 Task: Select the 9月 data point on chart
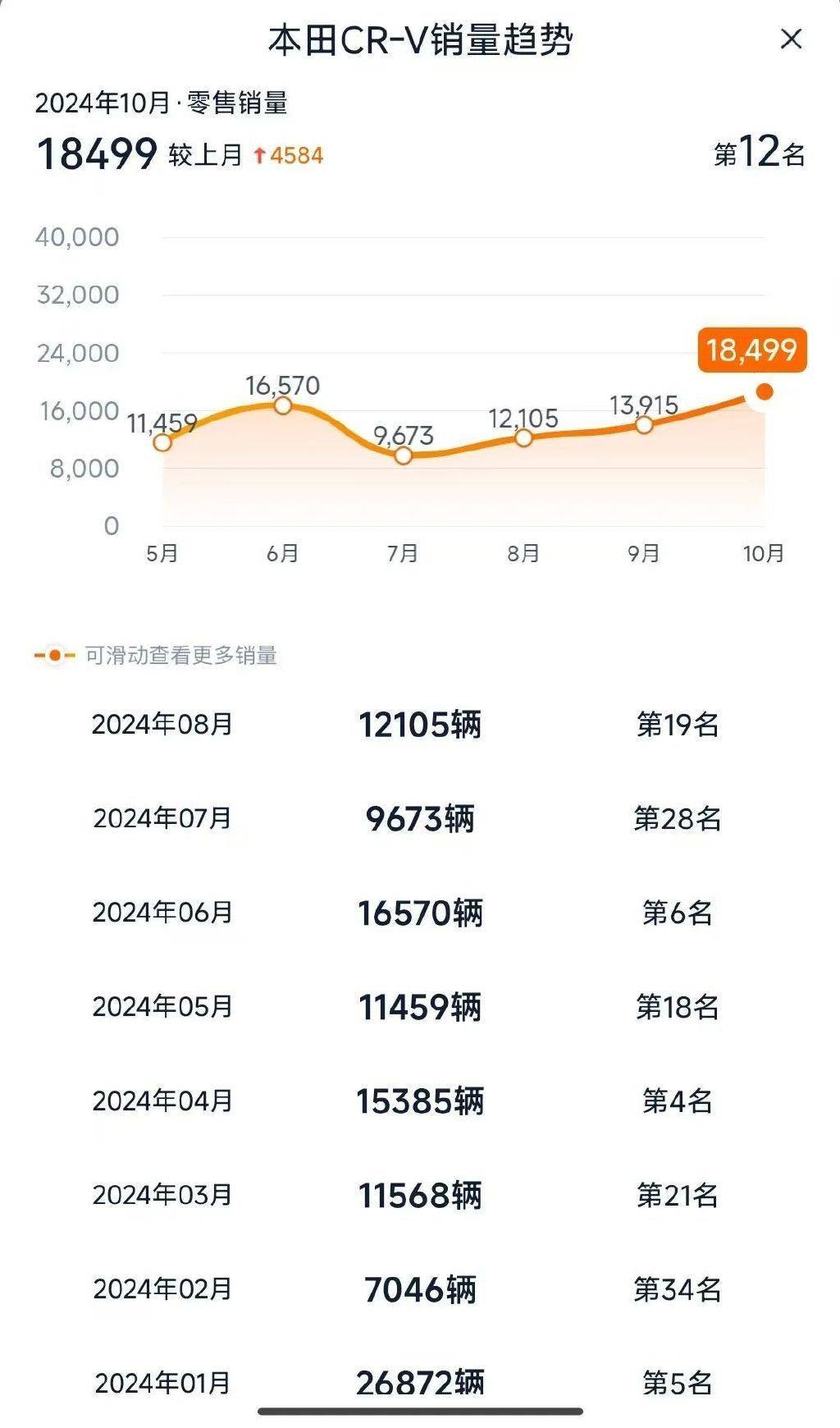click(x=644, y=424)
